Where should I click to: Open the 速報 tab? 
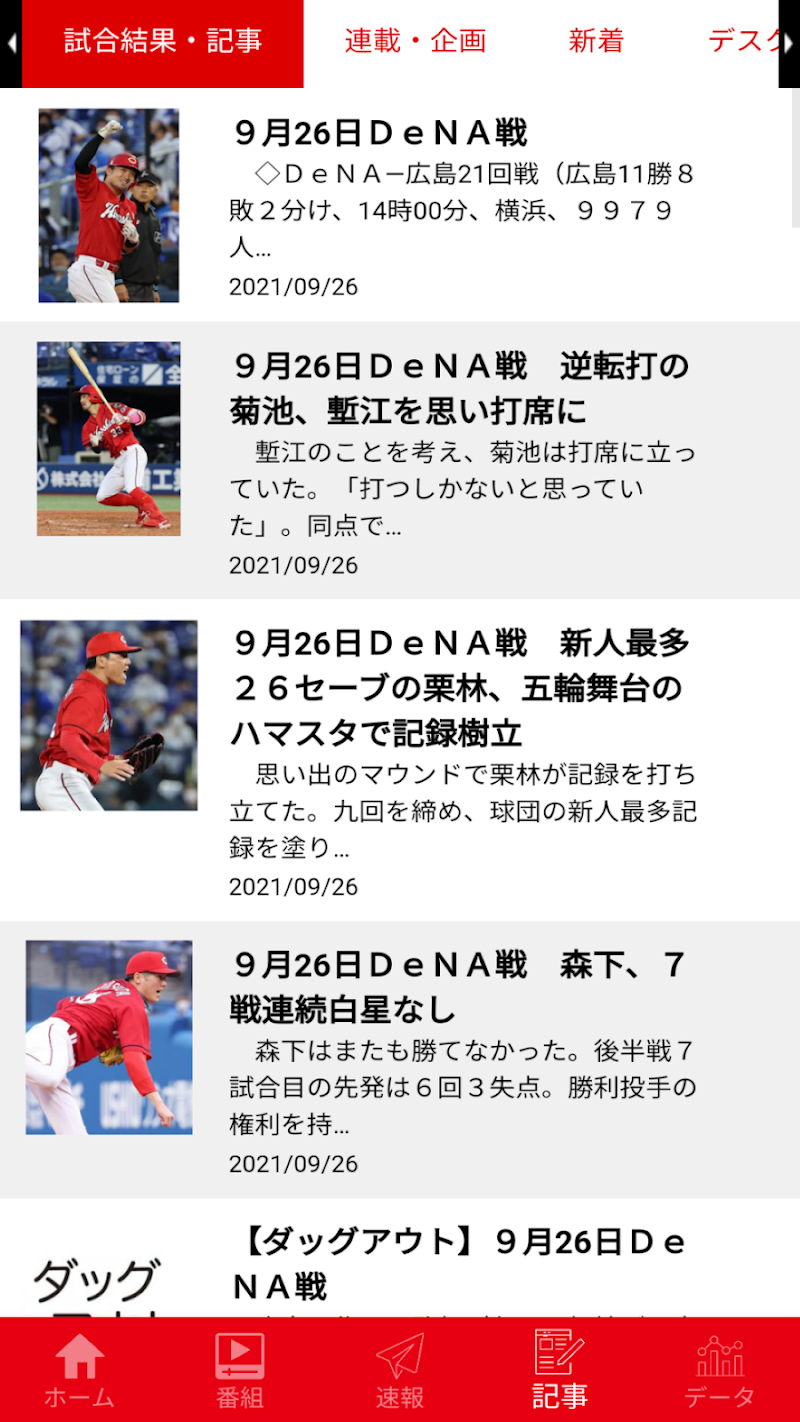coord(400,1371)
